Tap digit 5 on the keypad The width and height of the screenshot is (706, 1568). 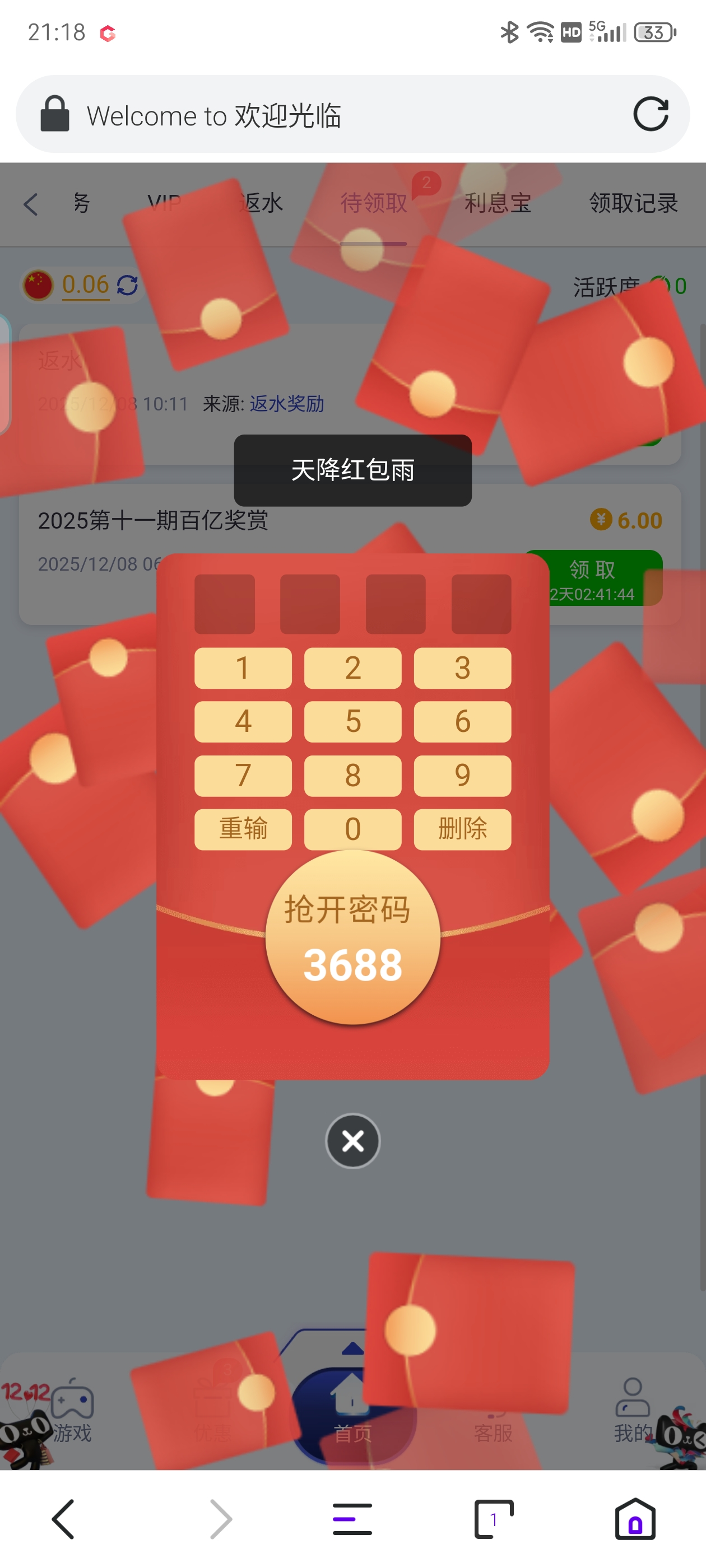[x=352, y=721]
